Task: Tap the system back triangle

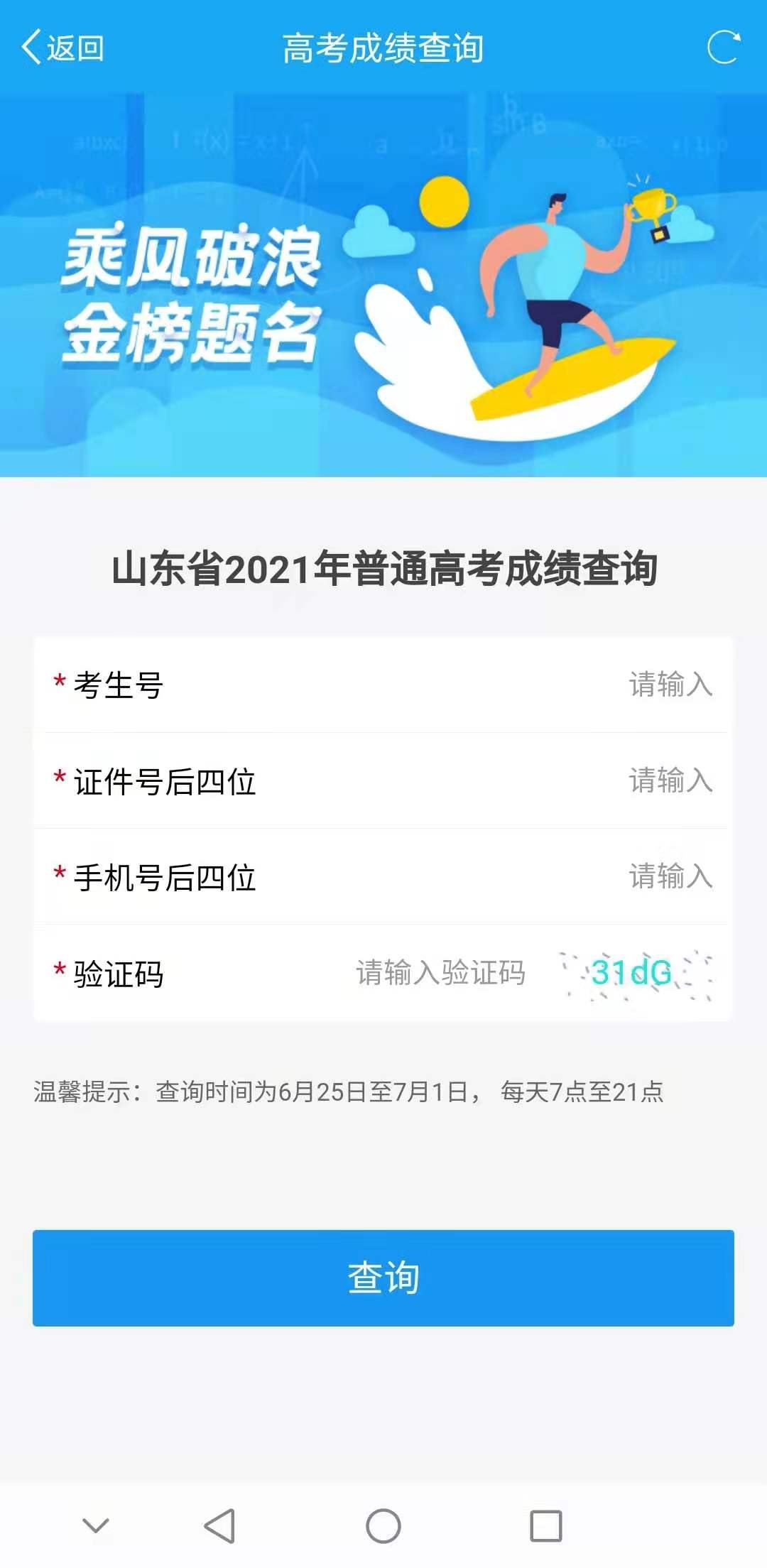Action: [x=219, y=1525]
